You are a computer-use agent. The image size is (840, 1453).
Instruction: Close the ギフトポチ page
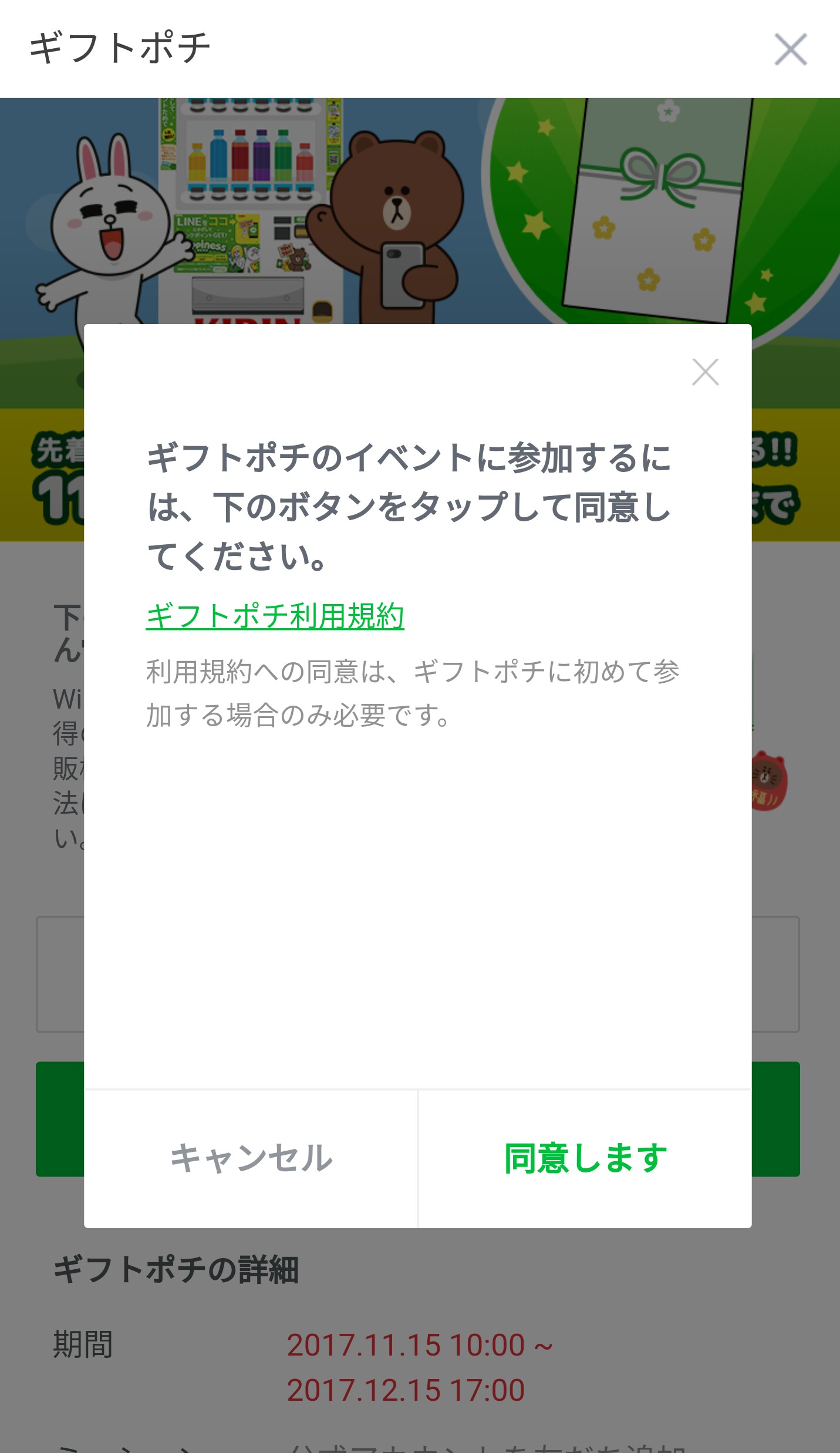(791, 49)
